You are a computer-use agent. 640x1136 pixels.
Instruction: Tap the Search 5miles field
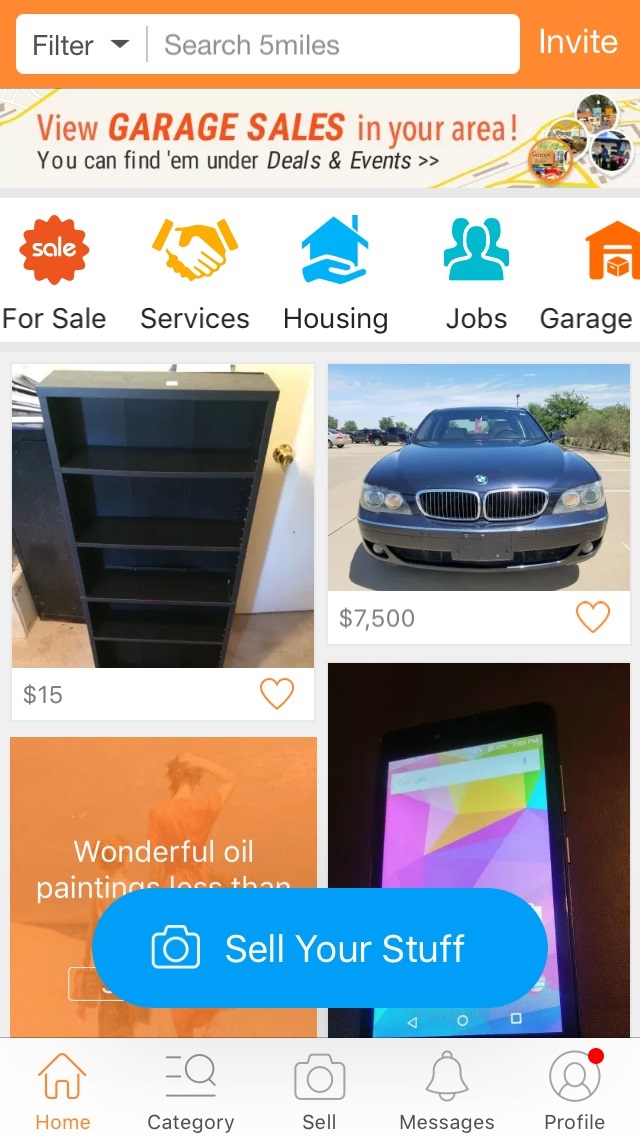pyautogui.click(x=333, y=45)
